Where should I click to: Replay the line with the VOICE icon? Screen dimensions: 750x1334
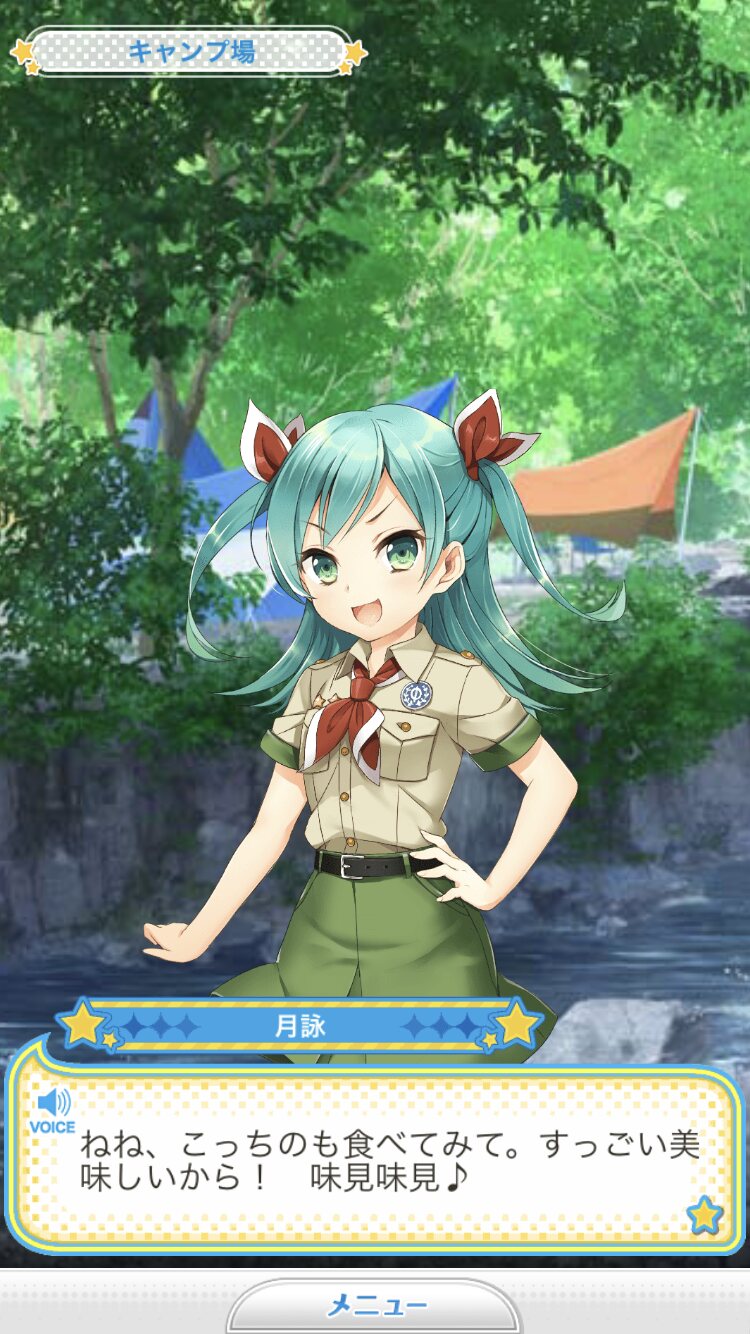(x=52, y=1110)
